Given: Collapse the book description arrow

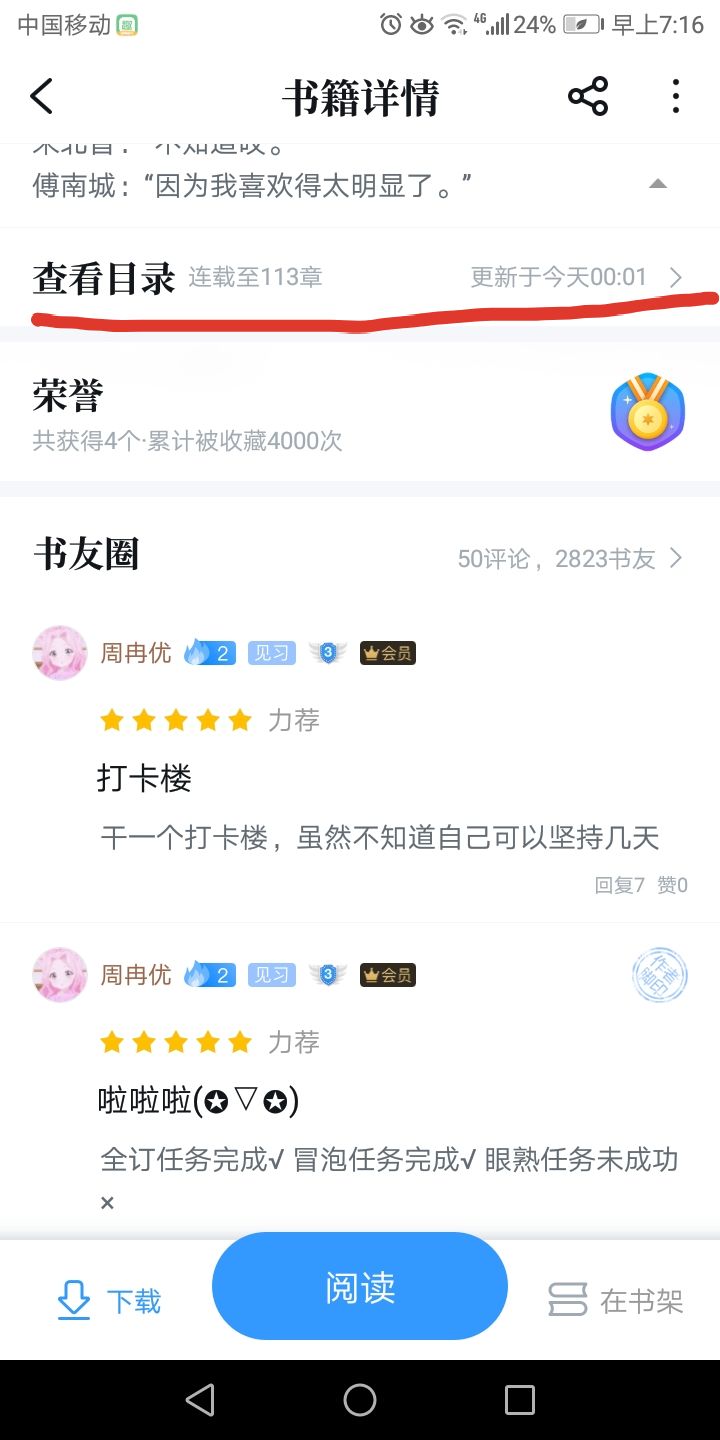Looking at the screenshot, I should [657, 184].
